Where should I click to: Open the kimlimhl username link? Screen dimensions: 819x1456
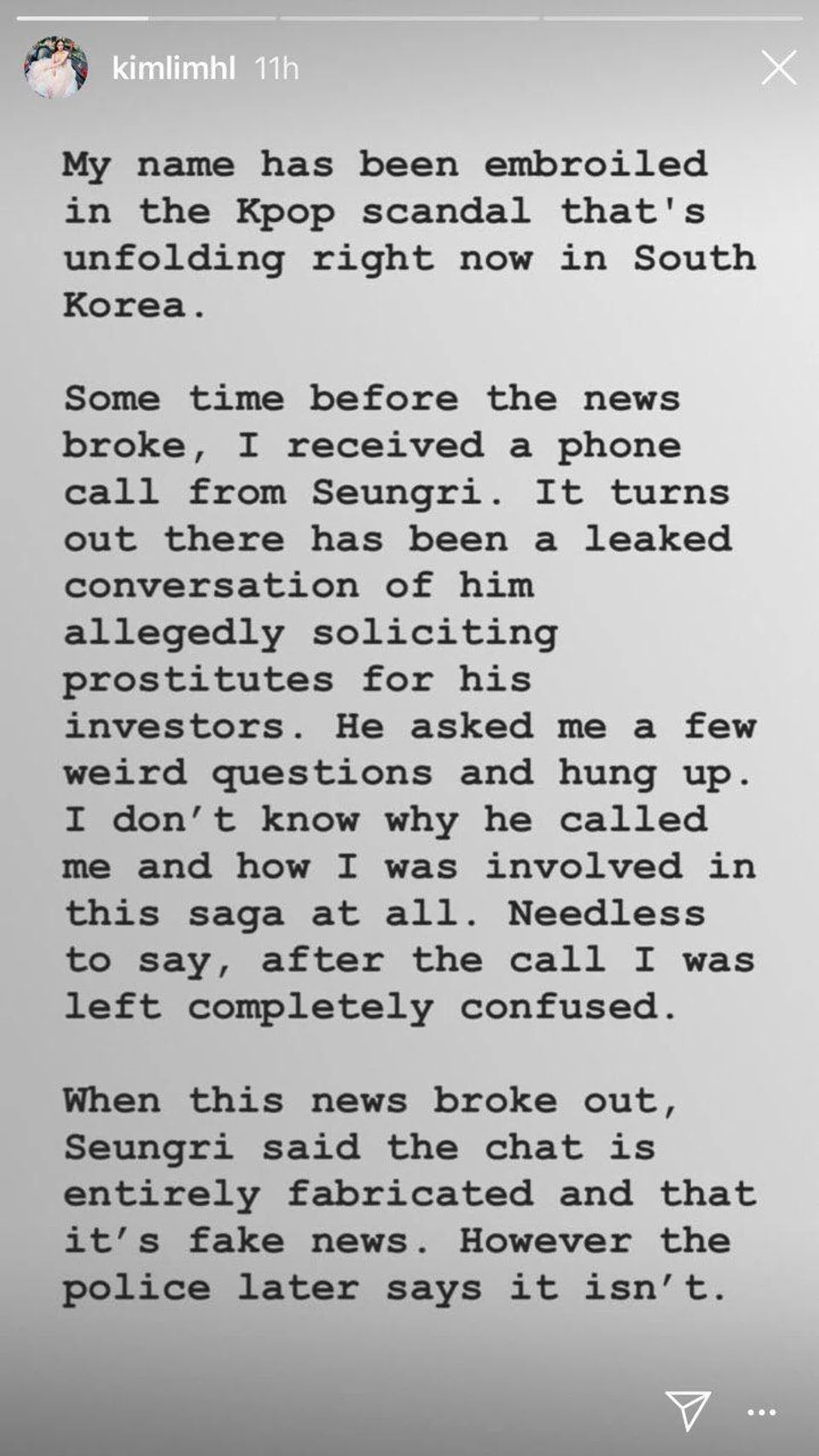pyautogui.click(x=173, y=68)
